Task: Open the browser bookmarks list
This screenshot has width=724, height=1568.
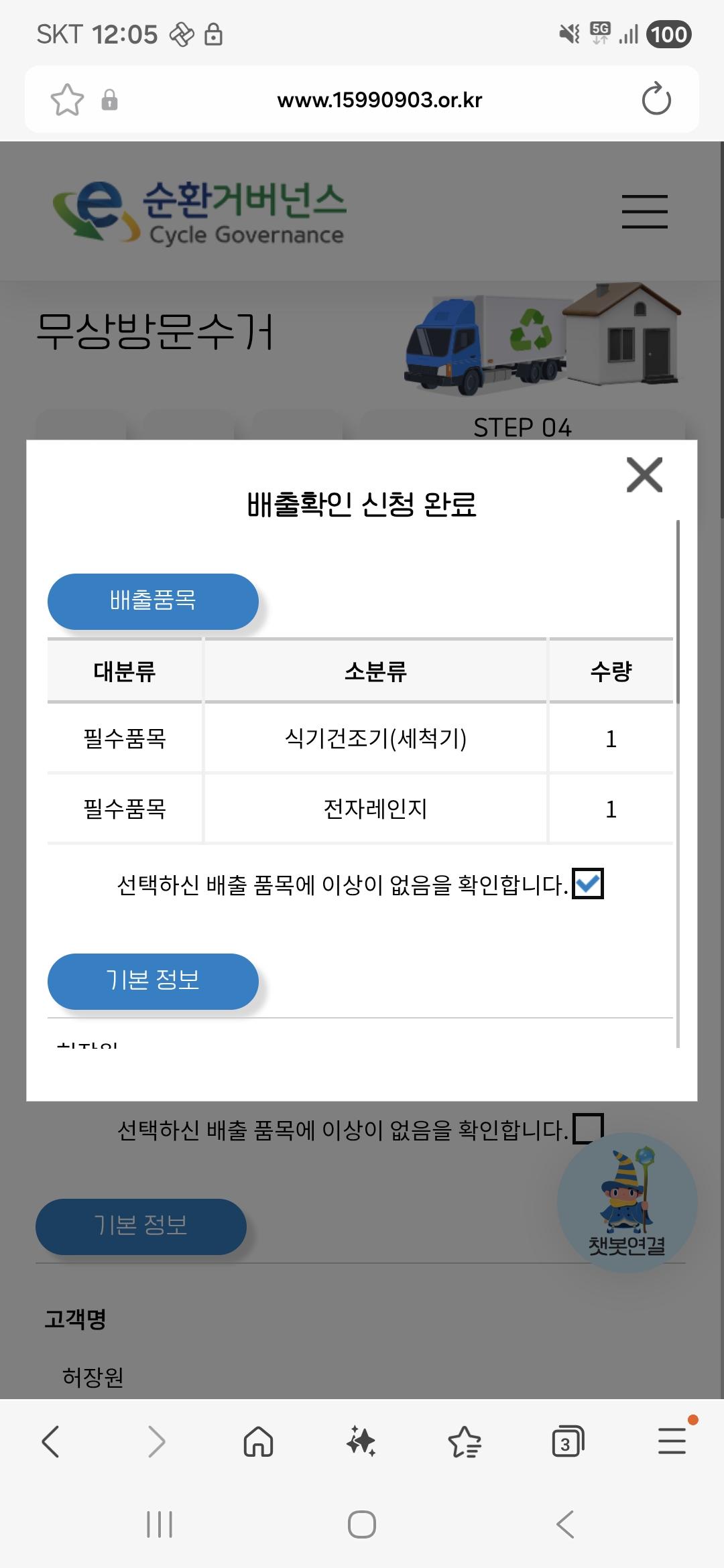Action: (465, 1441)
